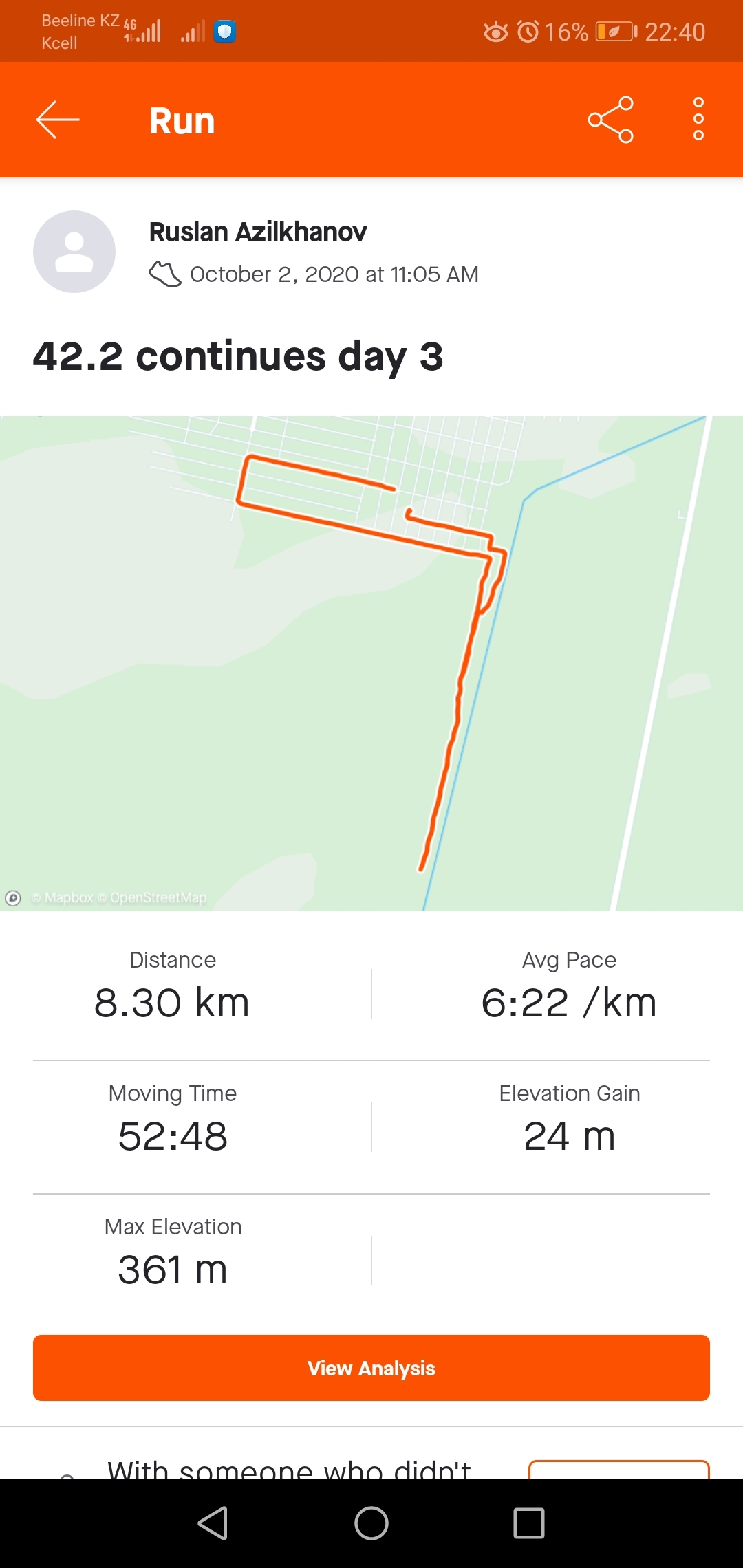Screen dimensions: 743x1568
Task: Share this run activity
Action: pos(610,120)
